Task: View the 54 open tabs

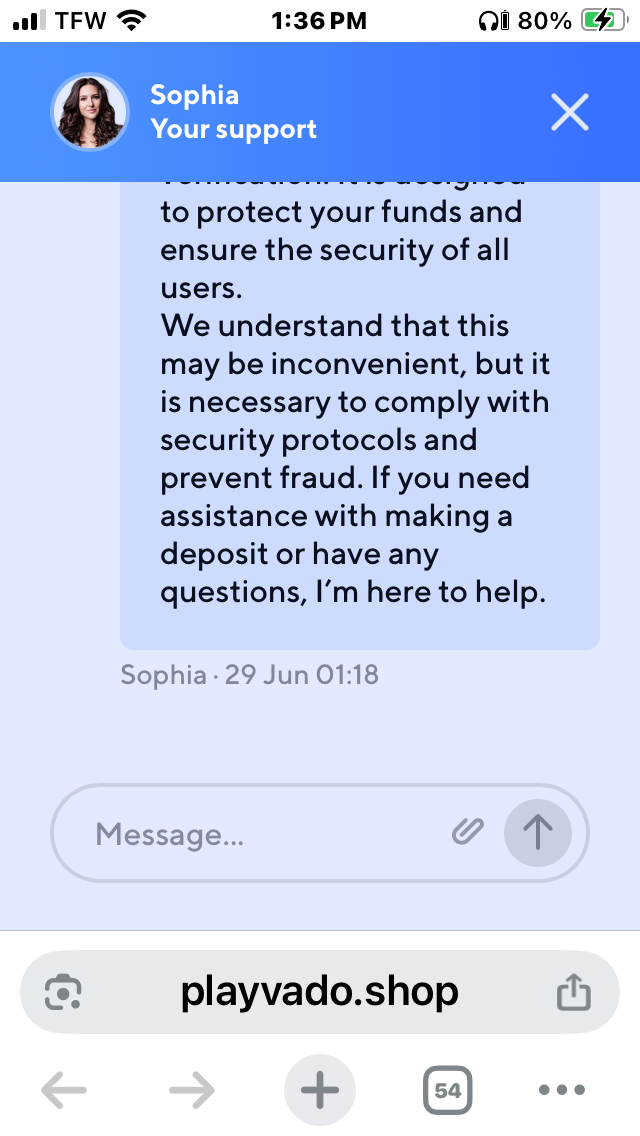Action: (447, 1090)
